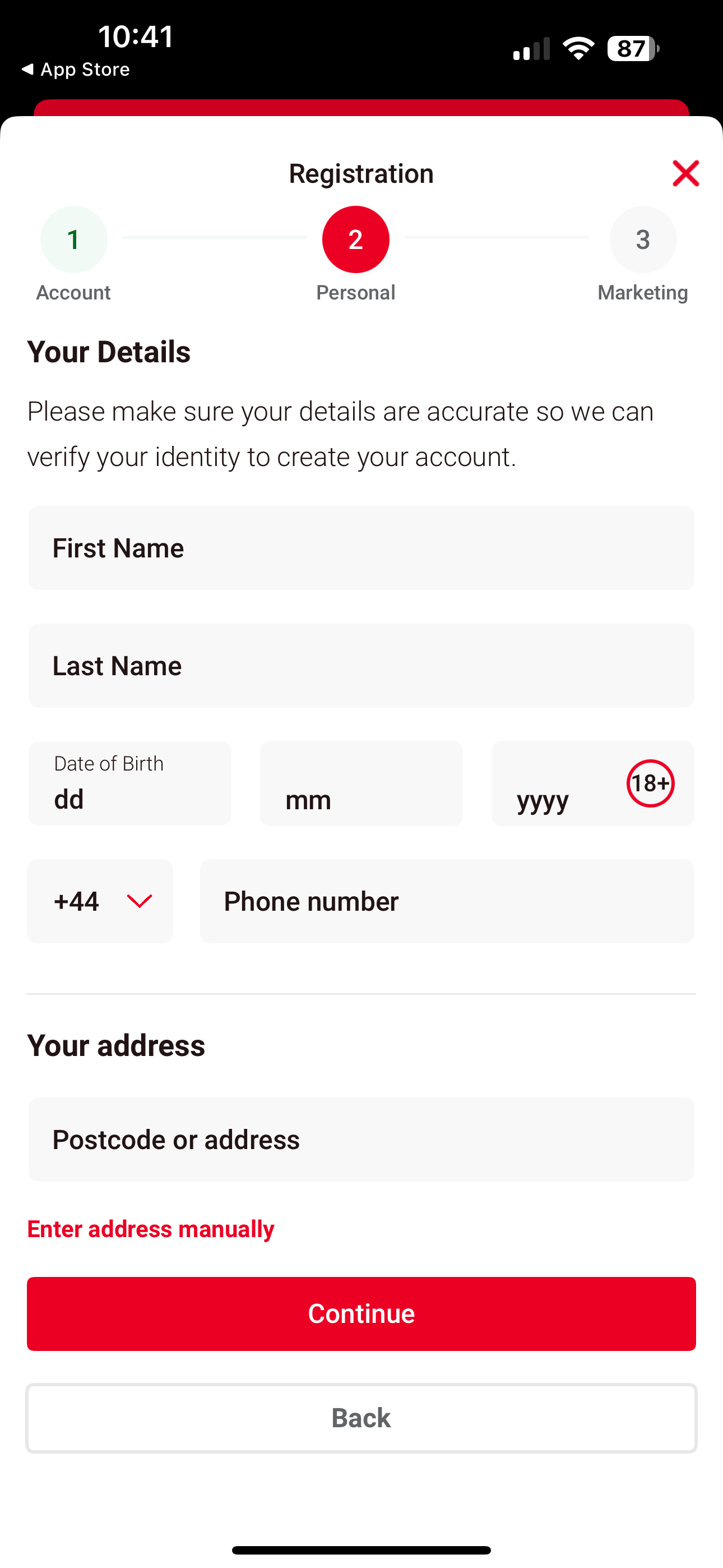
Task: Tap the battery indicator showing 87
Action: [630, 48]
